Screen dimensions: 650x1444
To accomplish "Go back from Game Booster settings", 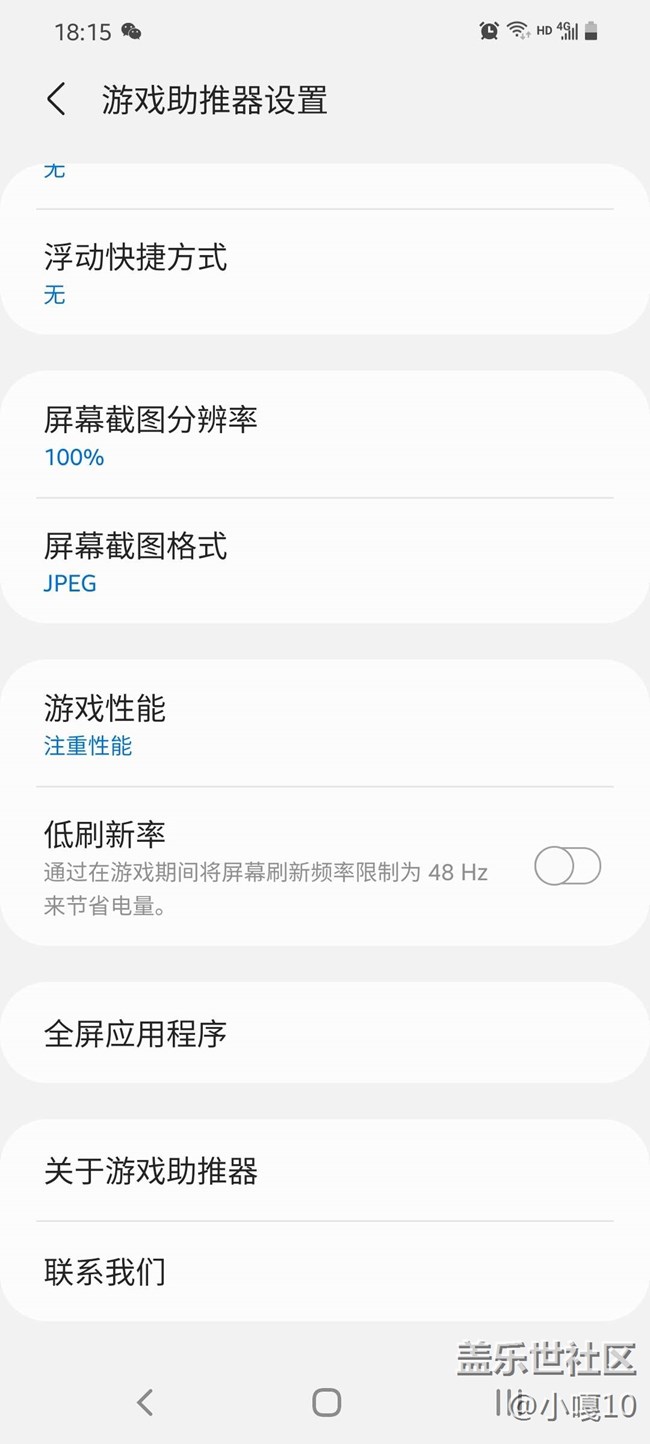I will point(56,100).
